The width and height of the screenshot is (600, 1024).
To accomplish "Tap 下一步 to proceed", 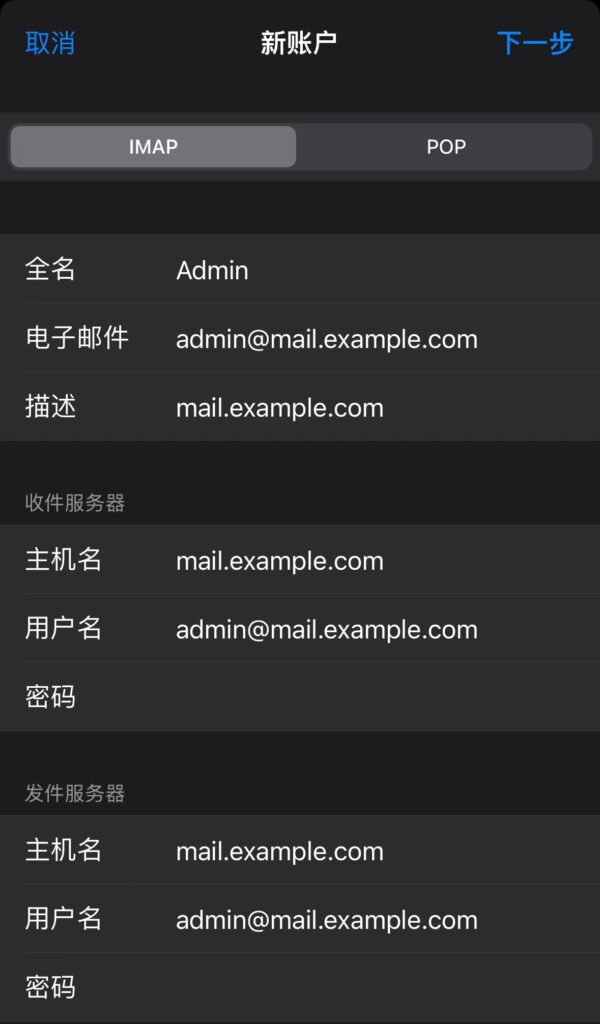I will (x=535, y=43).
